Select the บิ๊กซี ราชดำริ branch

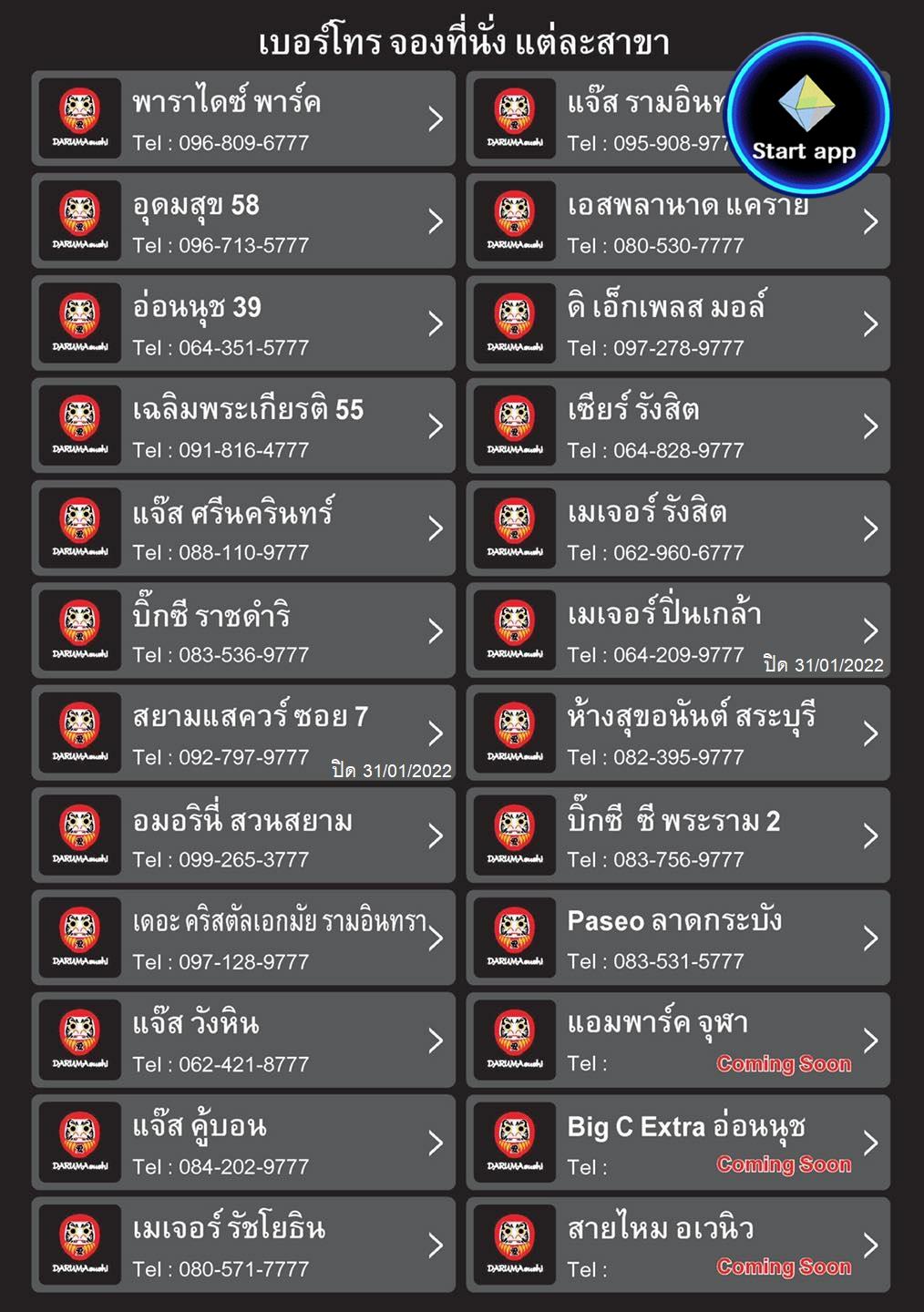click(x=243, y=630)
